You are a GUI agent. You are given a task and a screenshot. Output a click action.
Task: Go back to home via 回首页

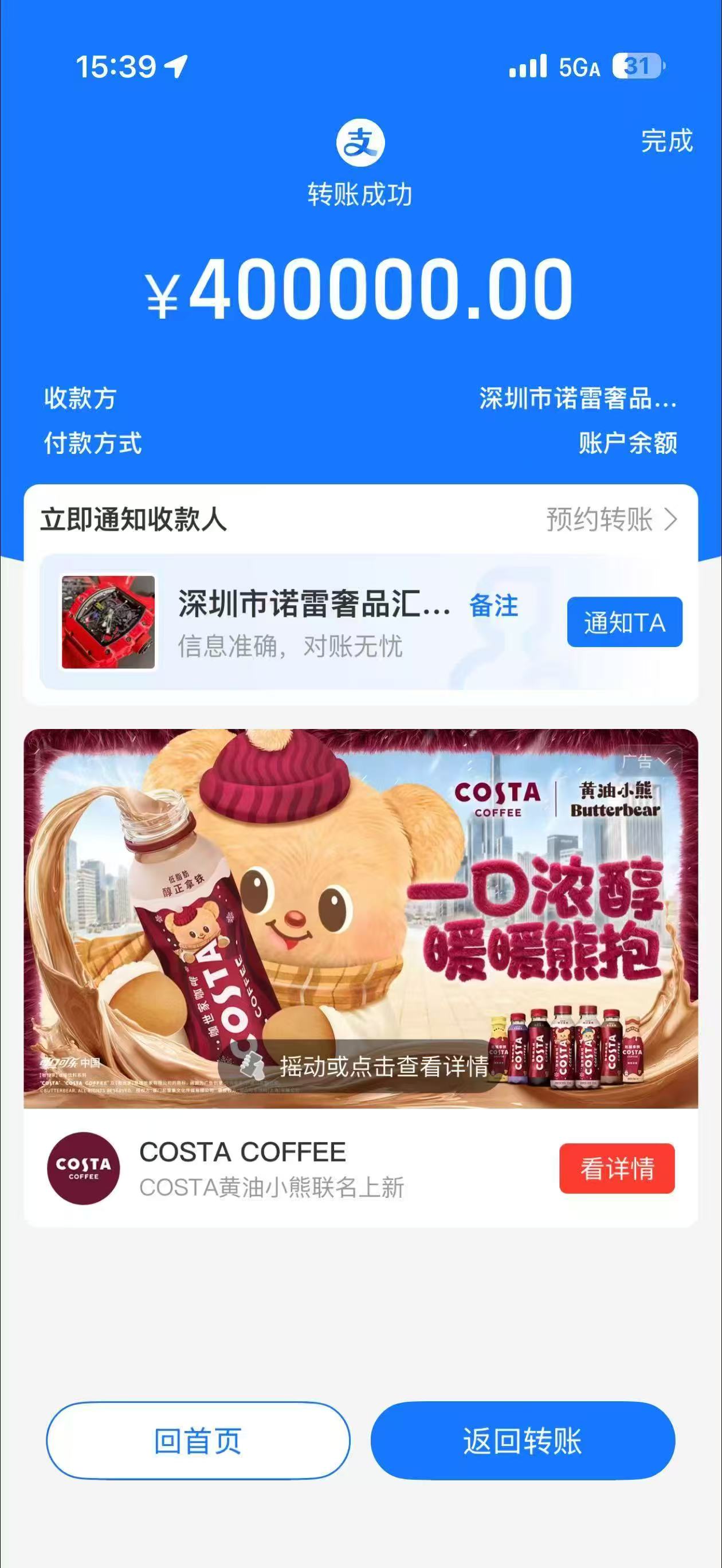198,1441
